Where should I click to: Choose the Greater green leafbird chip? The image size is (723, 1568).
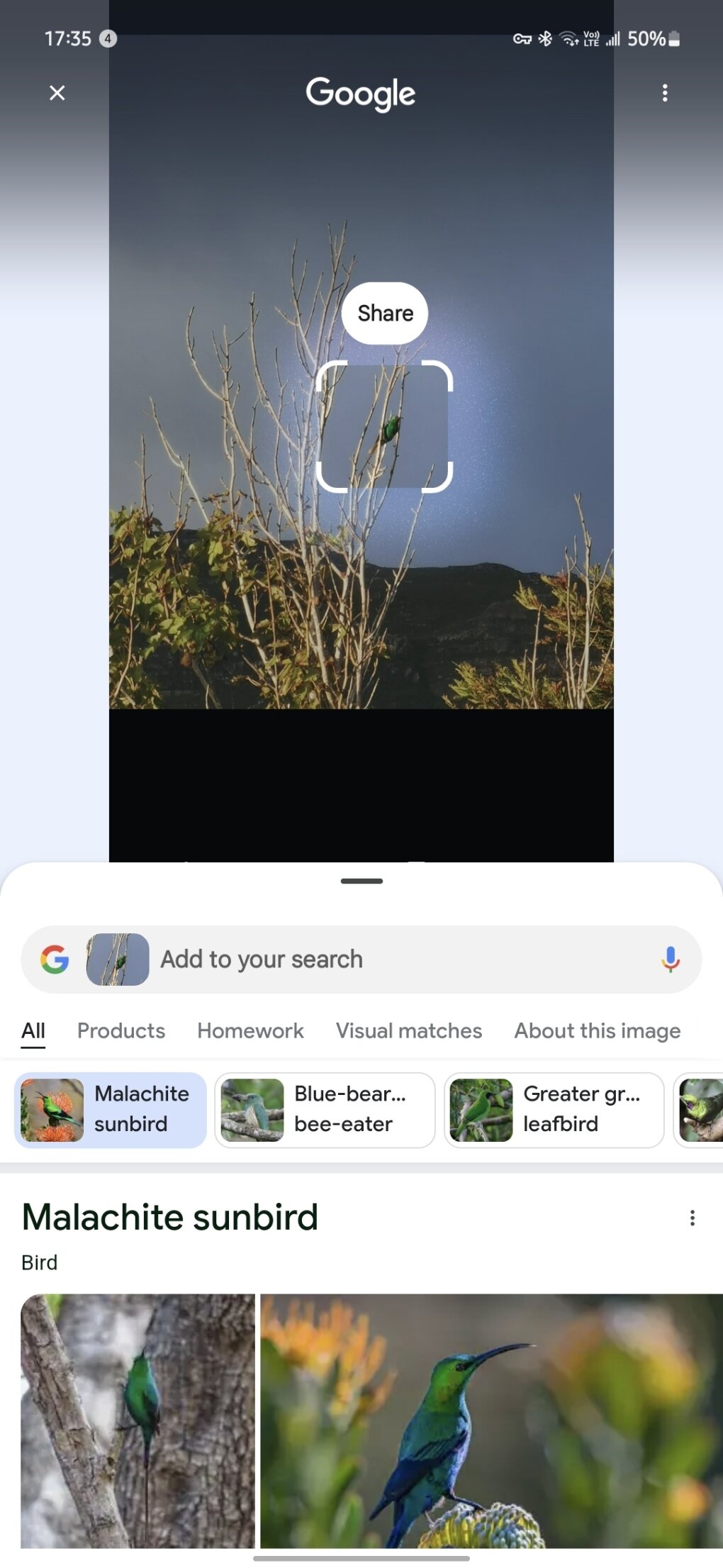click(x=554, y=1110)
